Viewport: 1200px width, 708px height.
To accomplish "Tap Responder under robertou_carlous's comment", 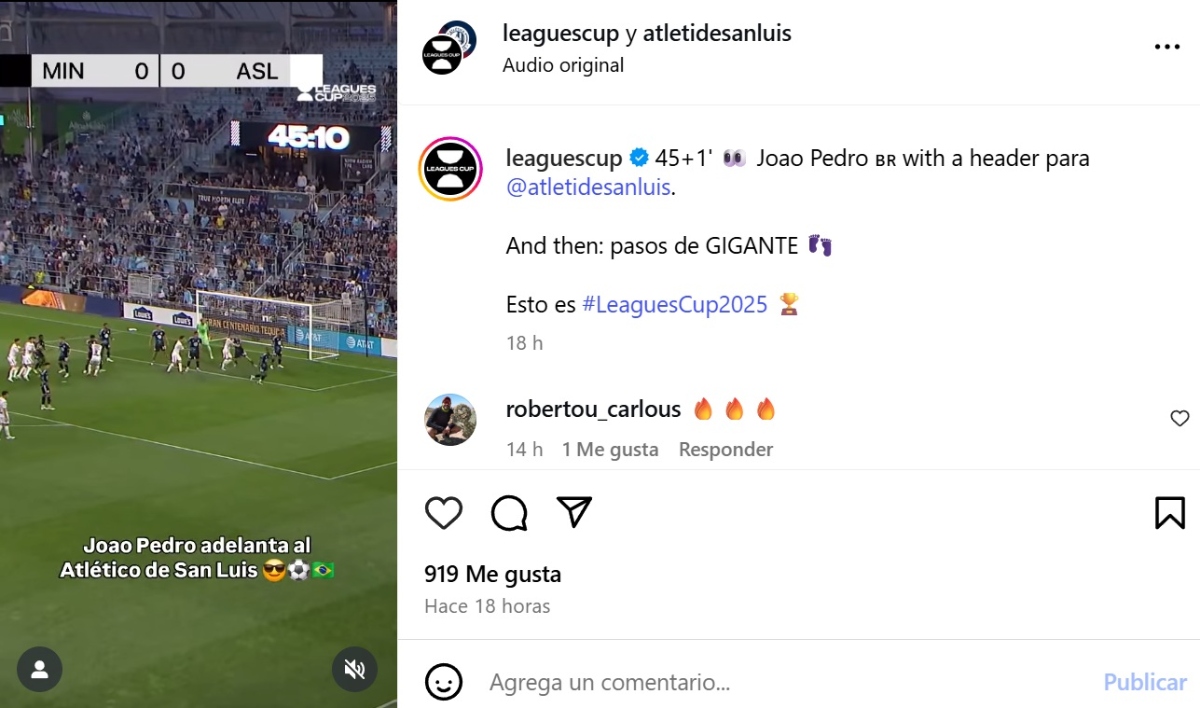I will coord(725,450).
